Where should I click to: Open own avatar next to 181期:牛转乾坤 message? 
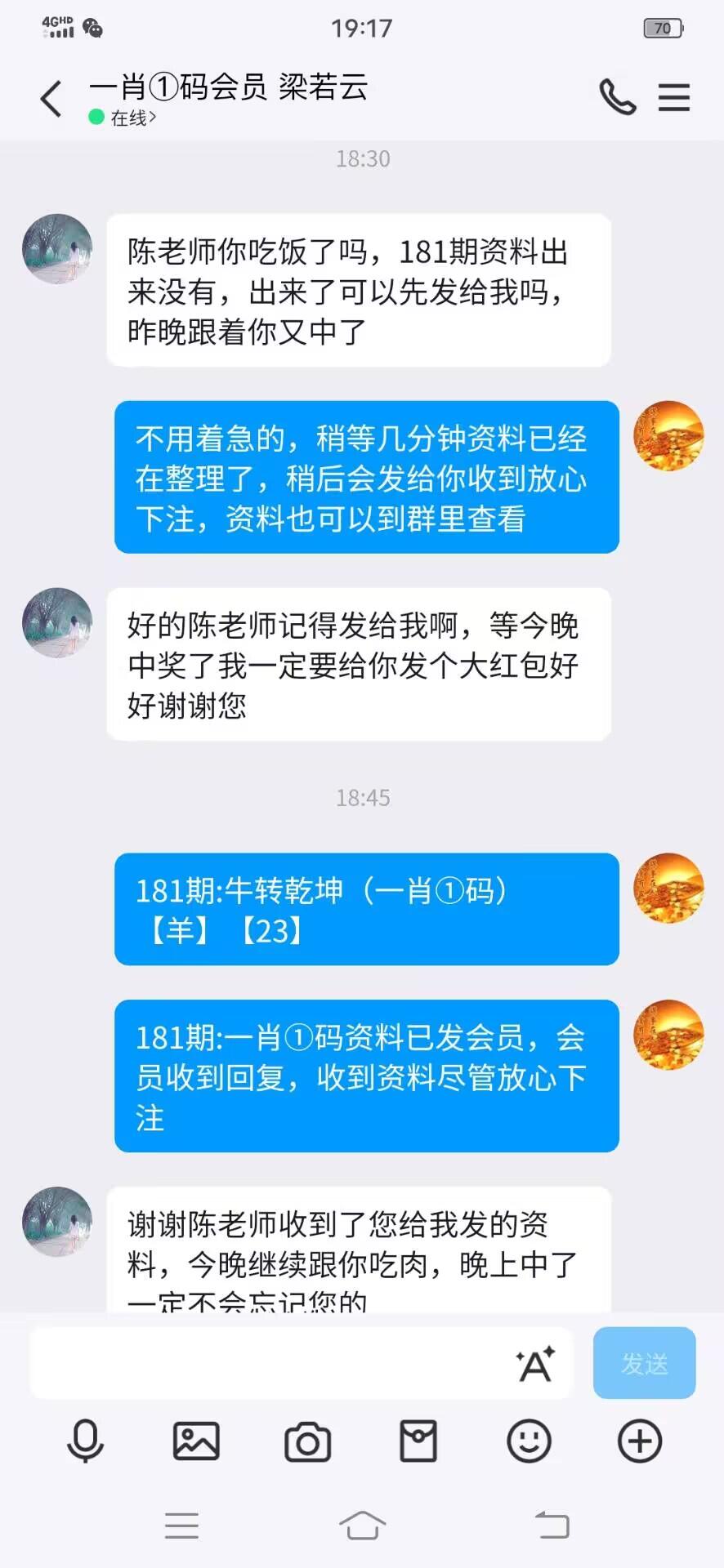click(668, 889)
